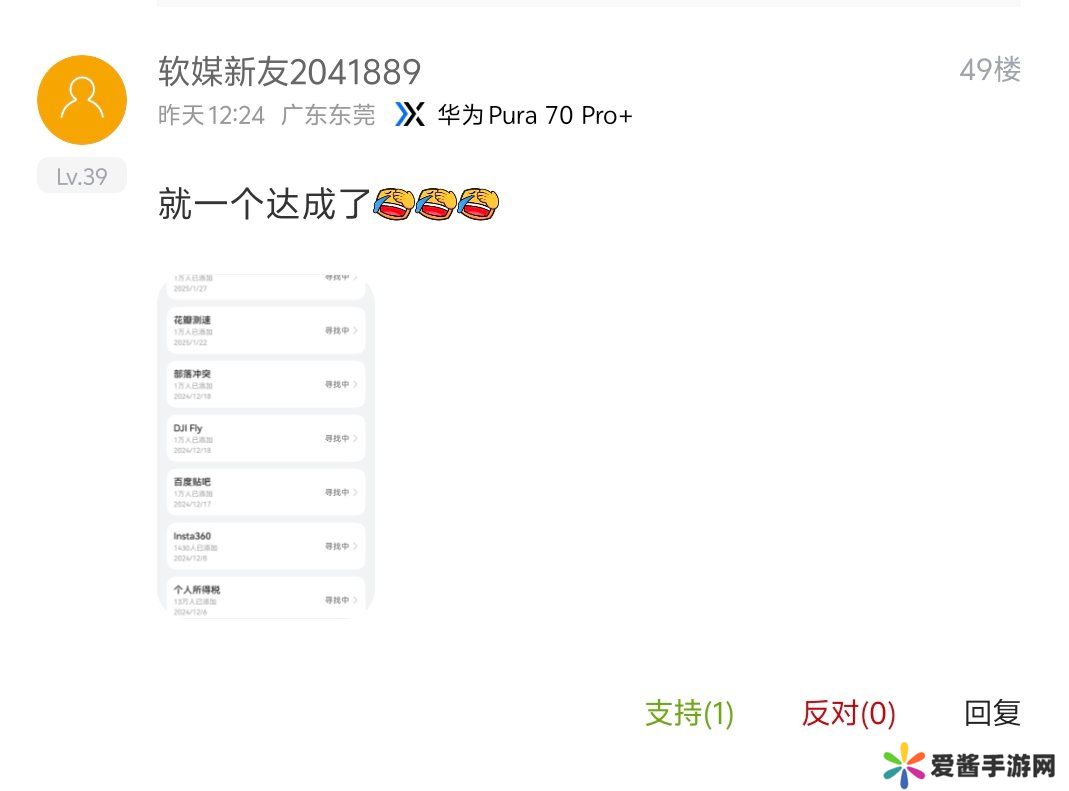
Task: Enlarge the attached screenshot image in the comment
Action: tap(266, 446)
